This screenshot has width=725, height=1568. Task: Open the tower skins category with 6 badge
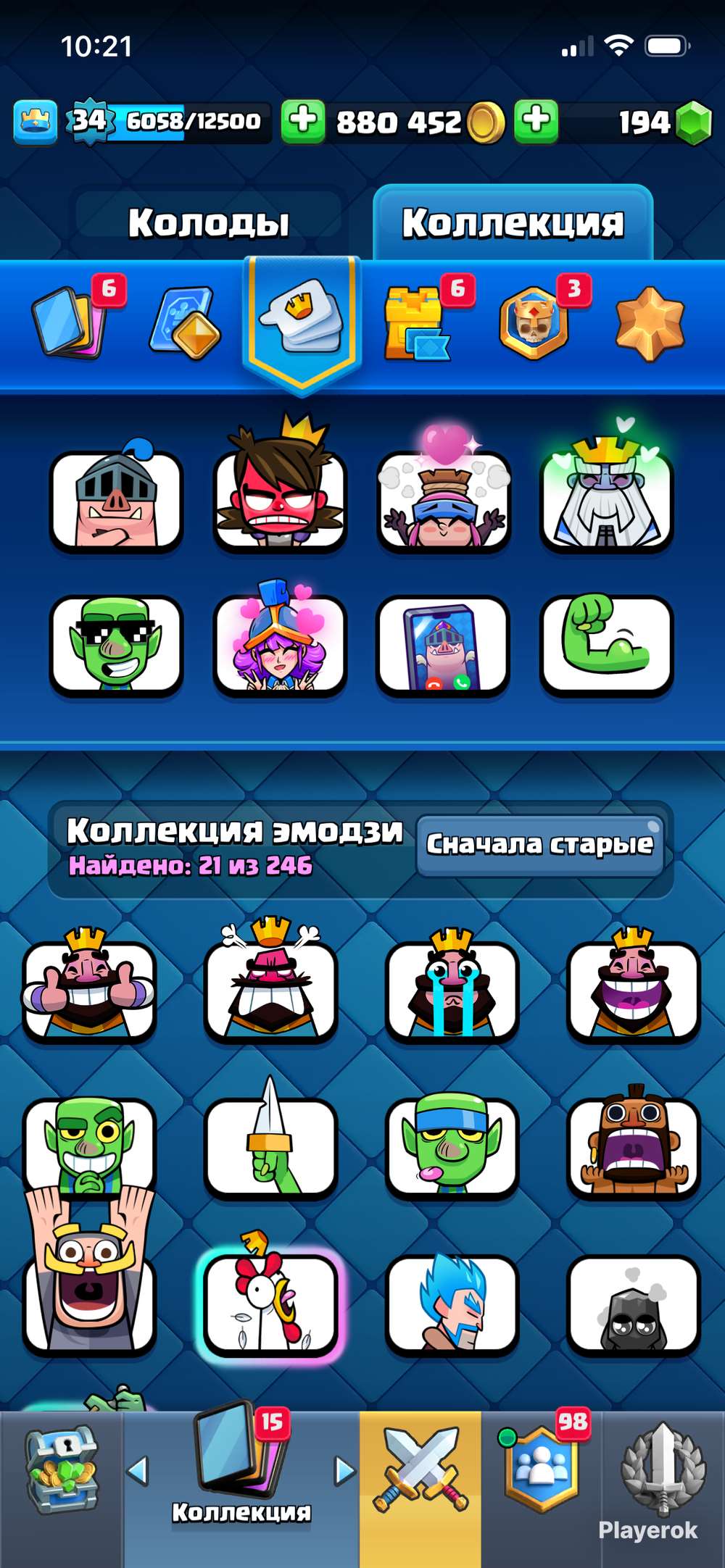[x=419, y=322]
